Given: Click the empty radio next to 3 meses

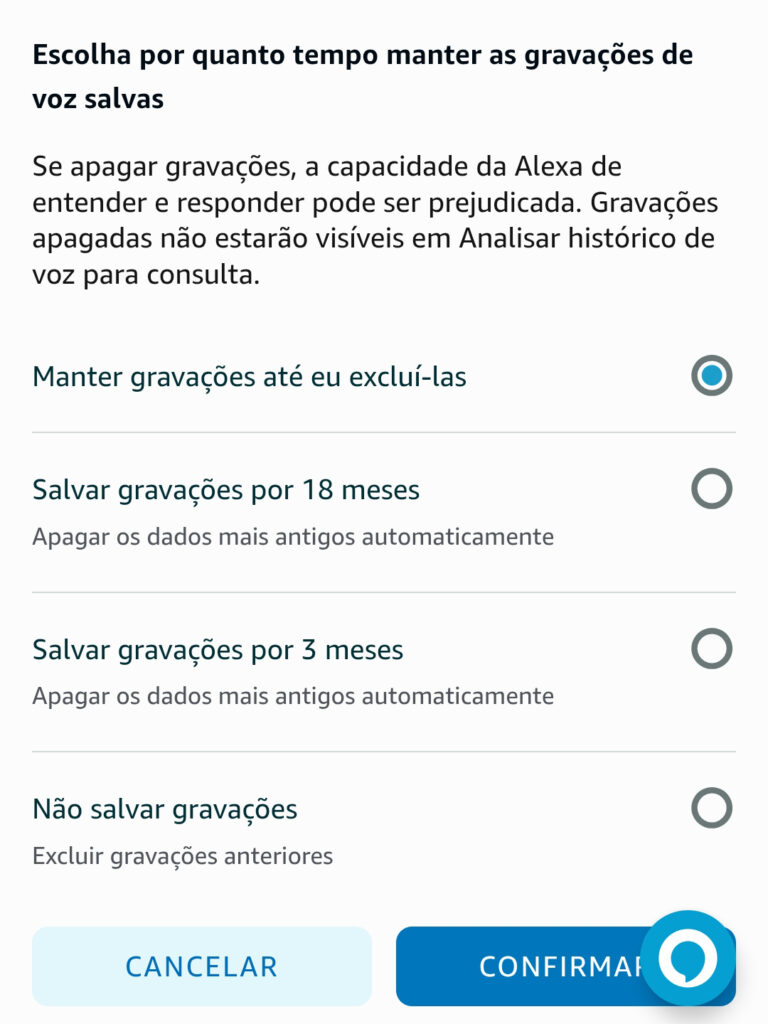Looking at the screenshot, I should [x=713, y=647].
